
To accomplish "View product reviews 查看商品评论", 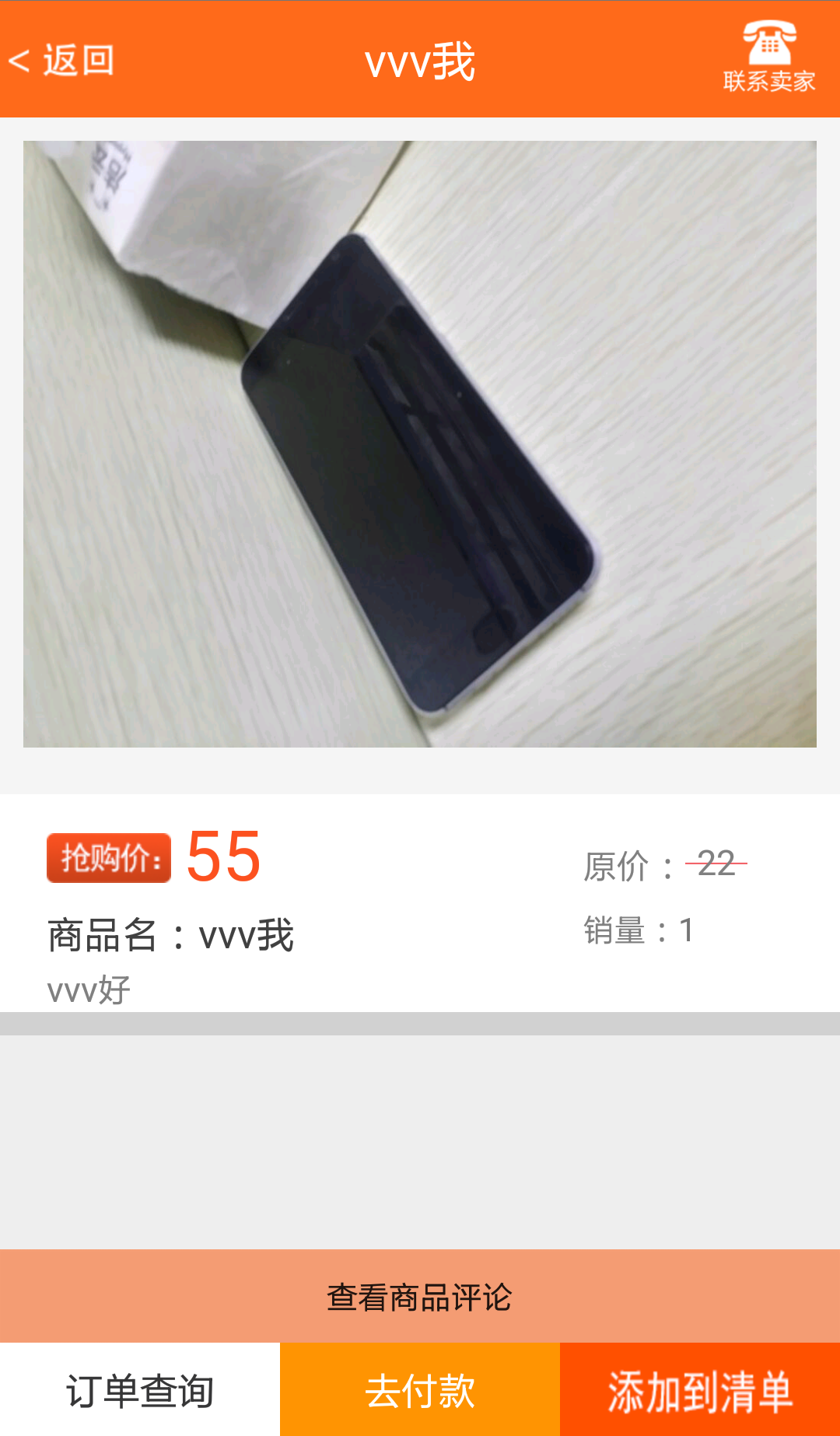I will [420, 1296].
